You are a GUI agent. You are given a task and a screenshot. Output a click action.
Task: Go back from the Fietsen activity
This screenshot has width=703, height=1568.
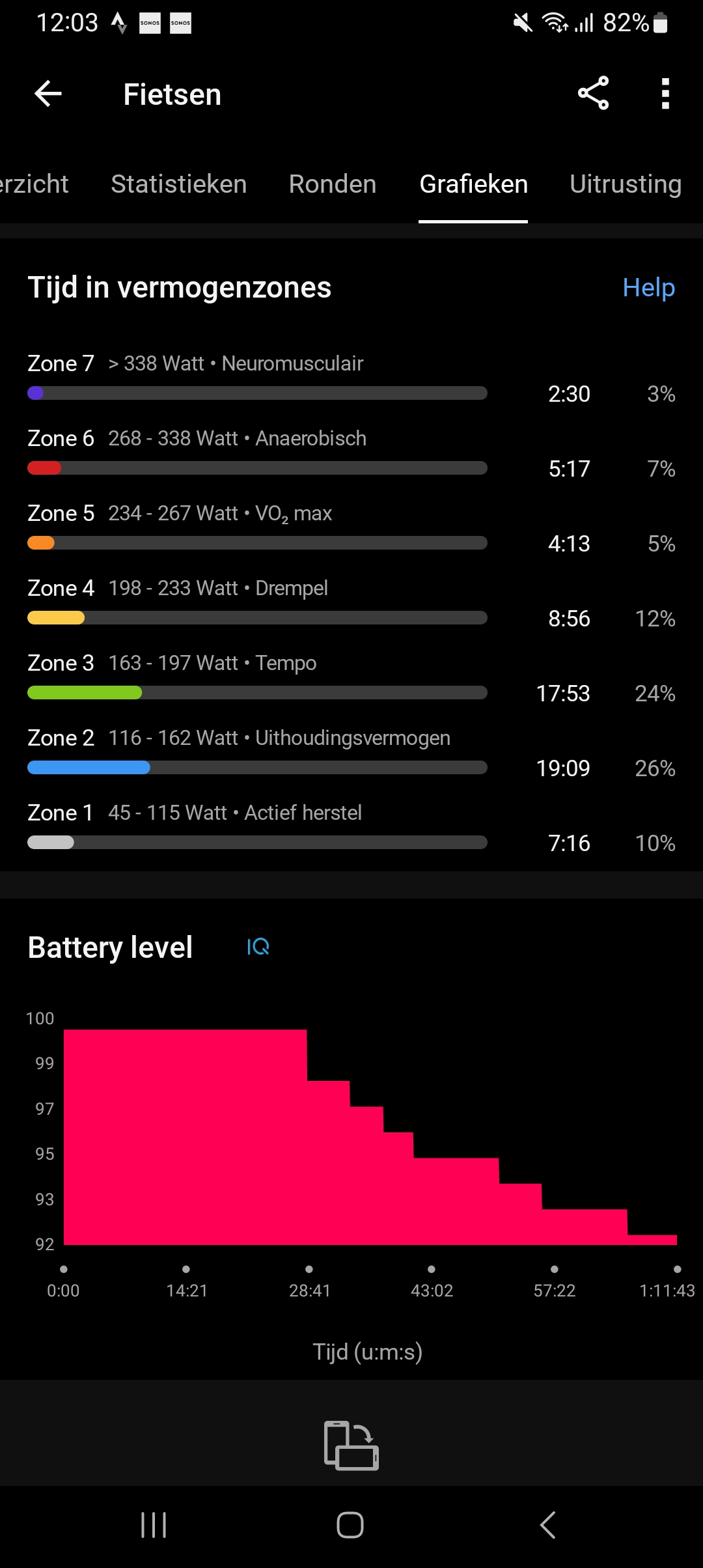48,94
